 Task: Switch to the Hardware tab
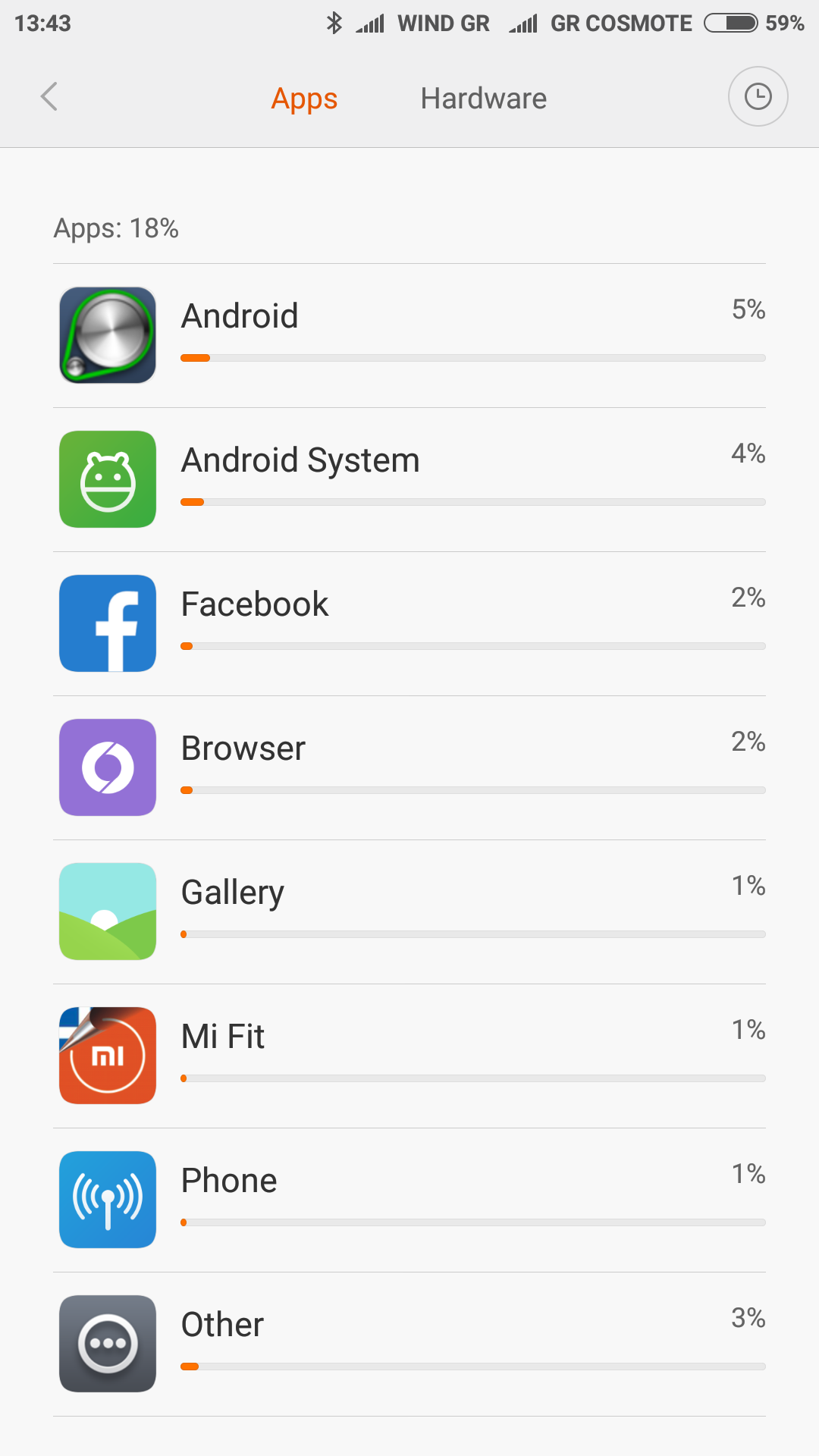coord(483,99)
